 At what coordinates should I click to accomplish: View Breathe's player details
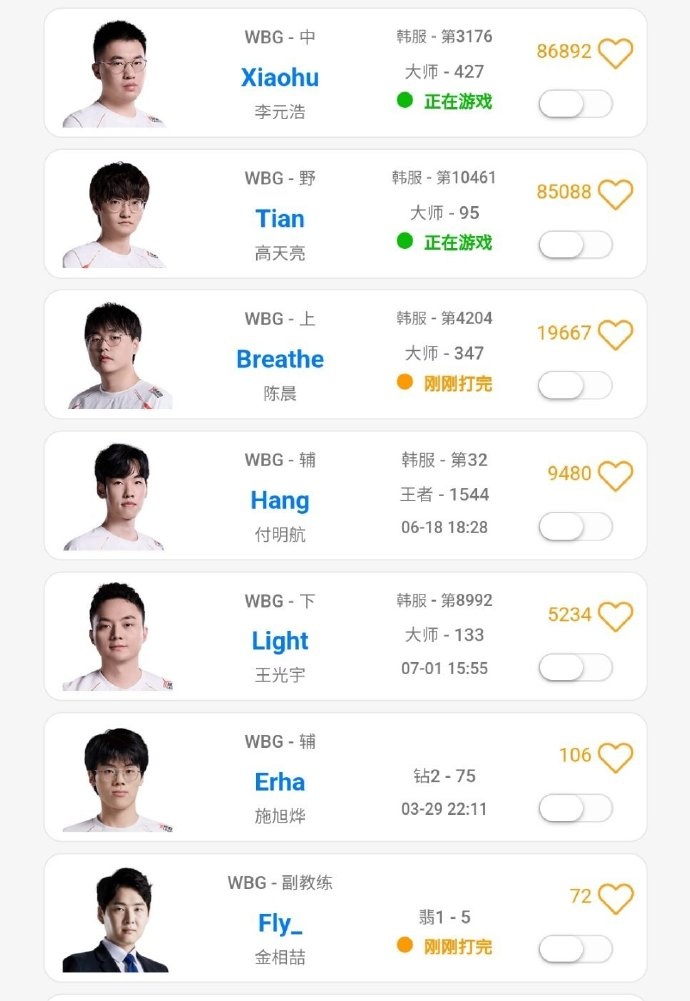(280, 359)
